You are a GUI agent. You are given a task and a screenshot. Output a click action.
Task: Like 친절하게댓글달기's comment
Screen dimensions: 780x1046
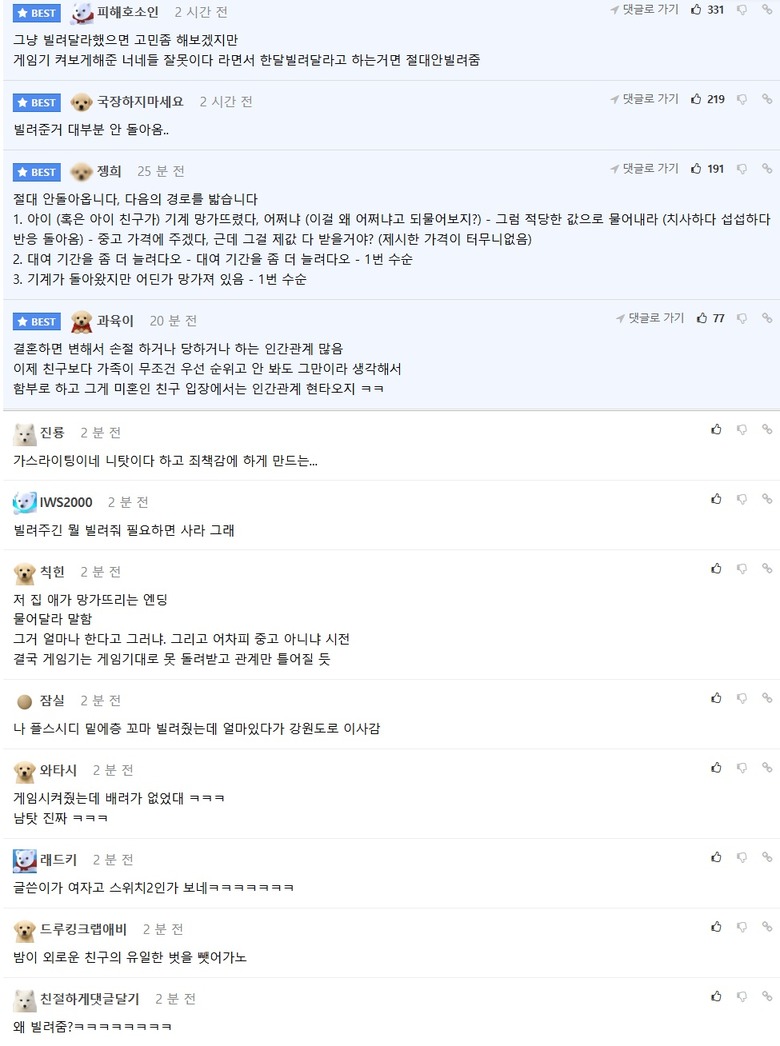pos(716,996)
